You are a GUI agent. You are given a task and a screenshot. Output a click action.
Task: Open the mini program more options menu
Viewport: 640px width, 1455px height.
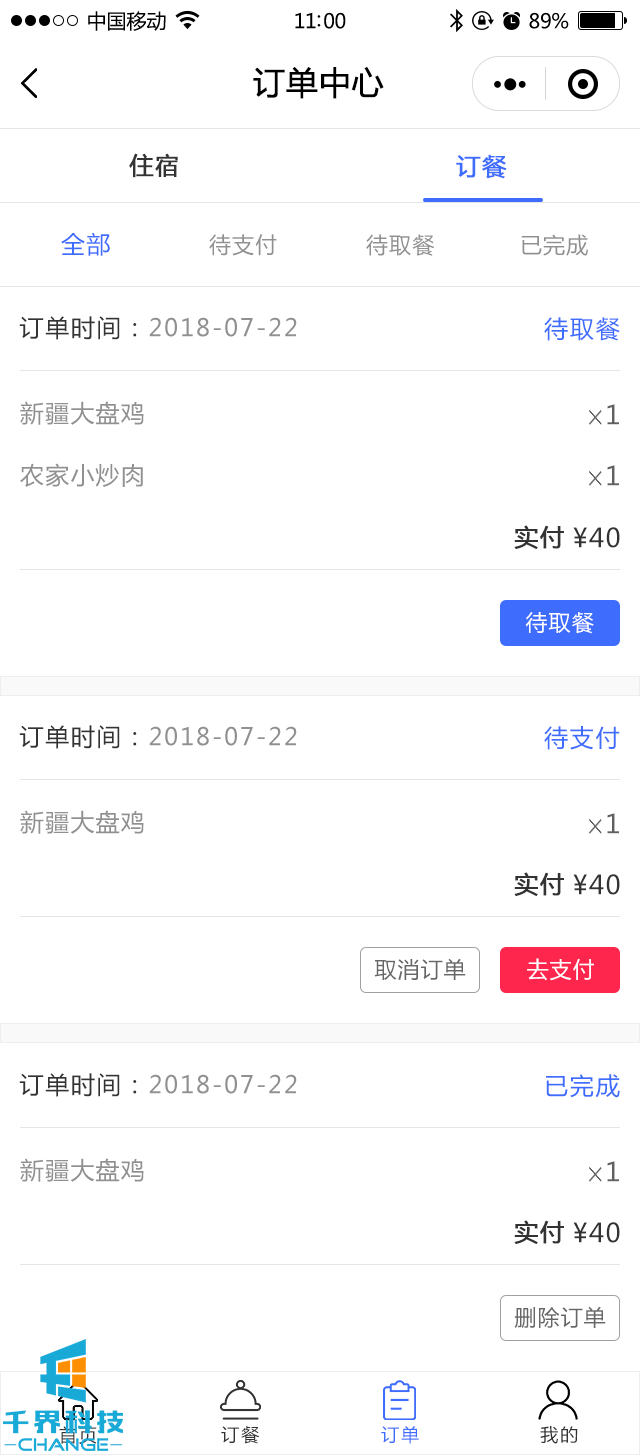coord(510,84)
